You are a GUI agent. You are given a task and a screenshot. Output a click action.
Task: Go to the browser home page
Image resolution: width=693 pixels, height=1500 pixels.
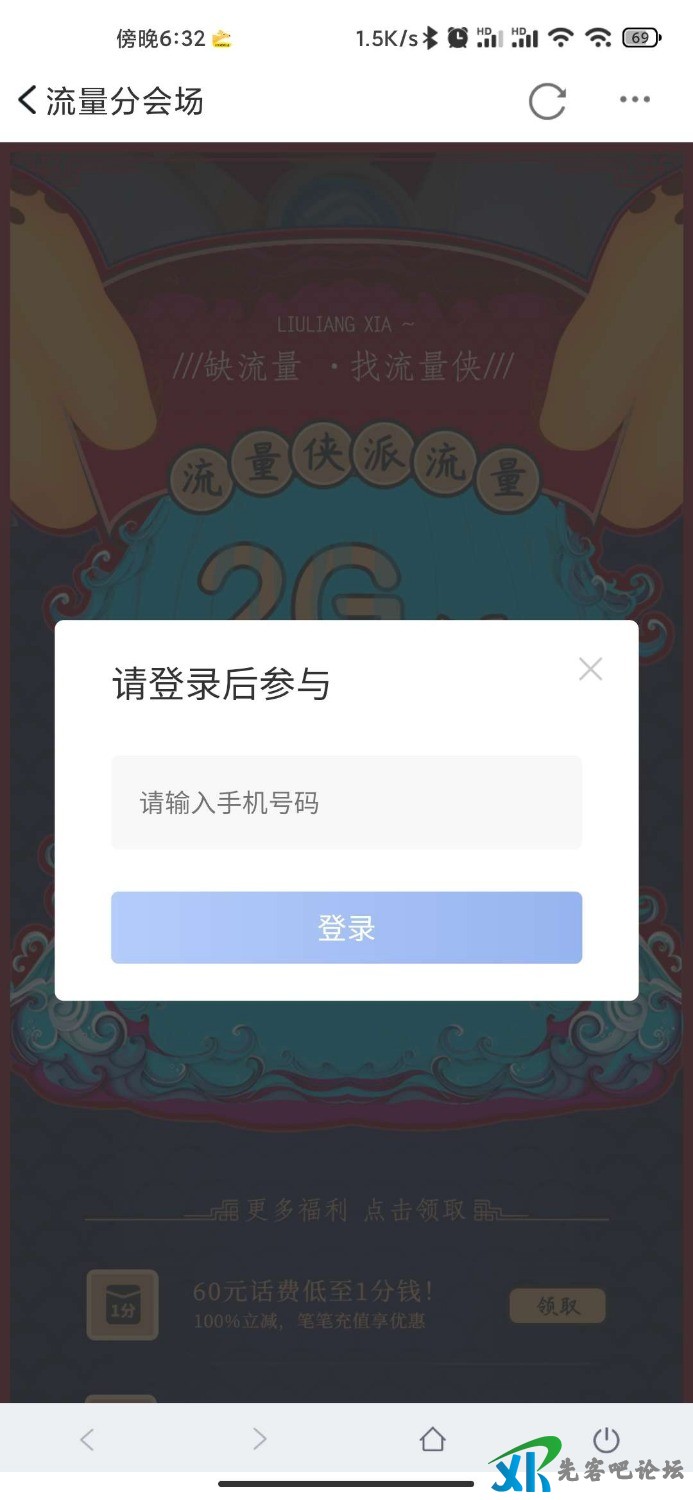point(432,1439)
